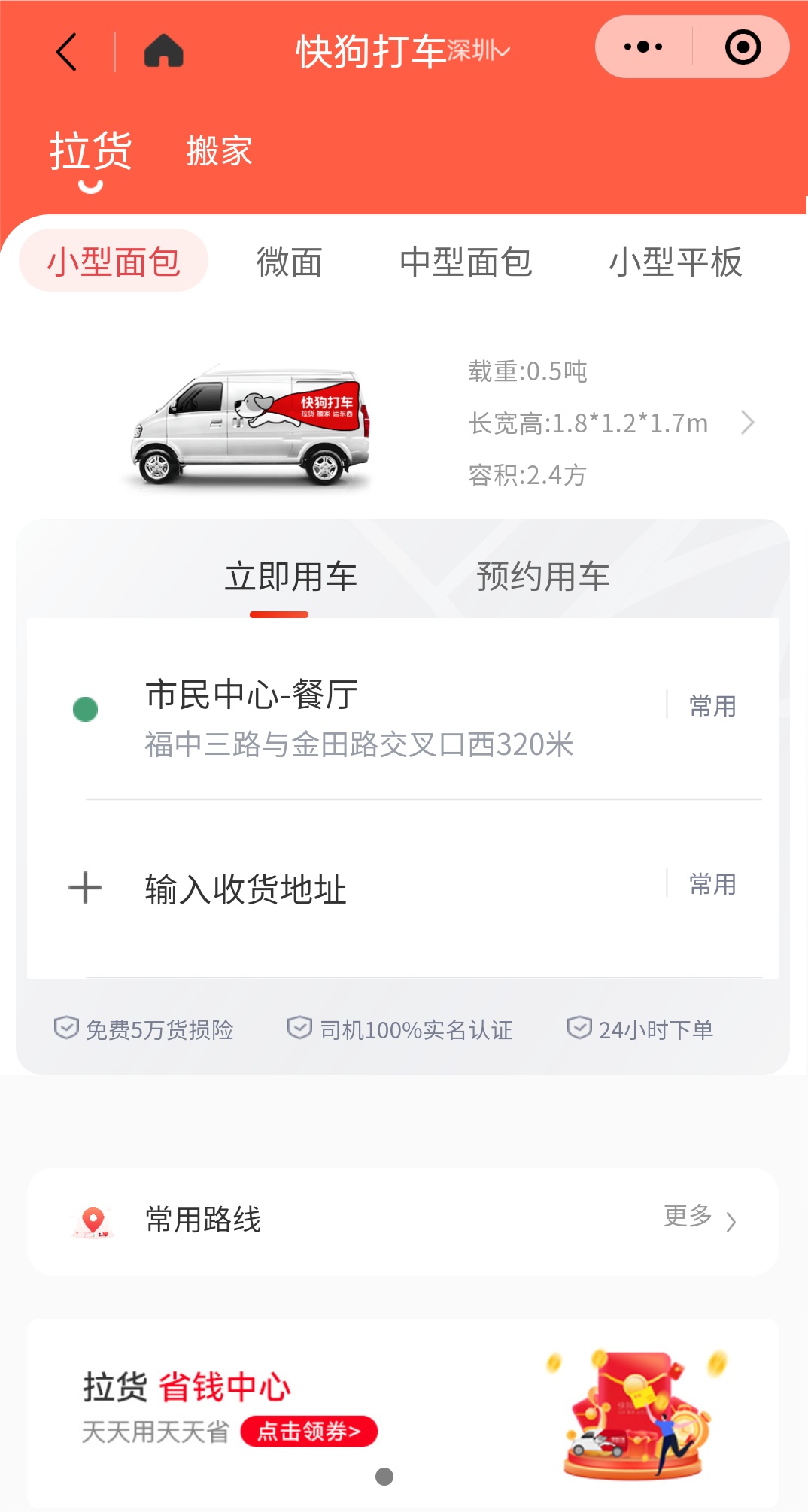Viewport: 808px width, 1512px height.
Task: Select the 拉货 tab
Action: (91, 151)
